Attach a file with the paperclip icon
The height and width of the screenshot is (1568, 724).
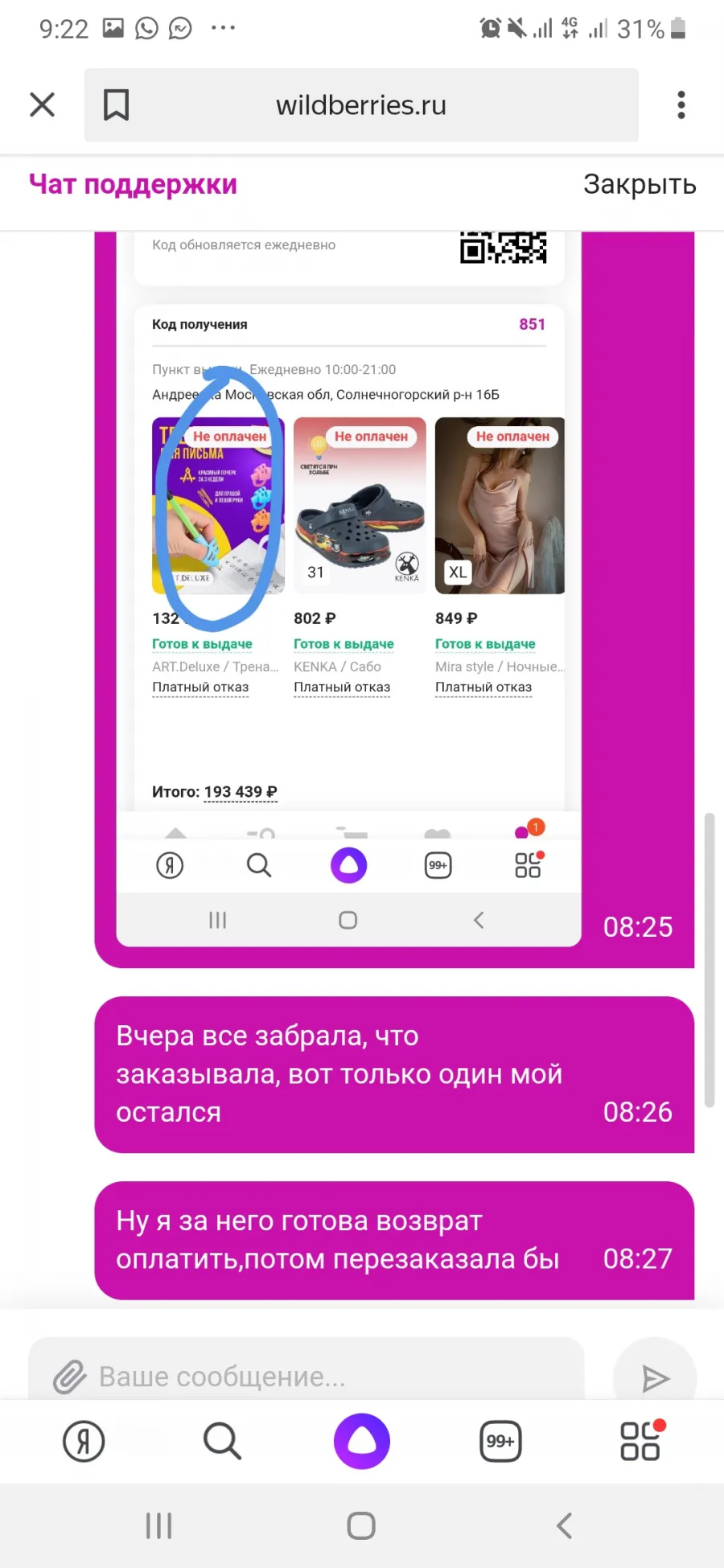[x=70, y=1377]
